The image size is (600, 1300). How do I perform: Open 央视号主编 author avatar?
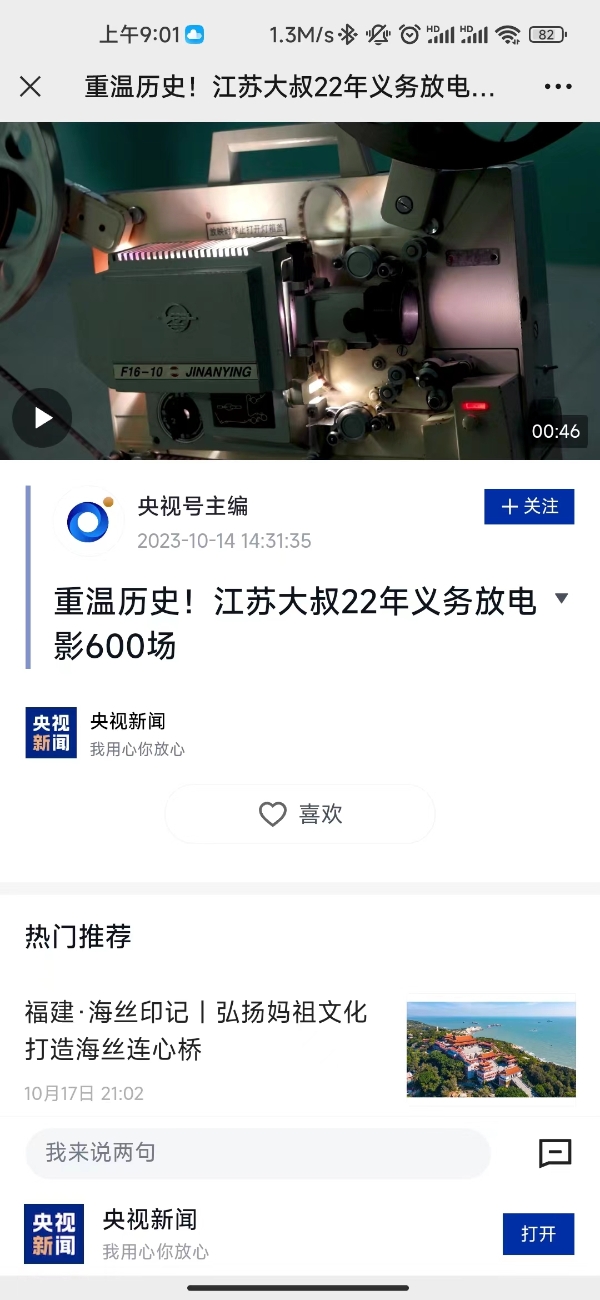88,521
